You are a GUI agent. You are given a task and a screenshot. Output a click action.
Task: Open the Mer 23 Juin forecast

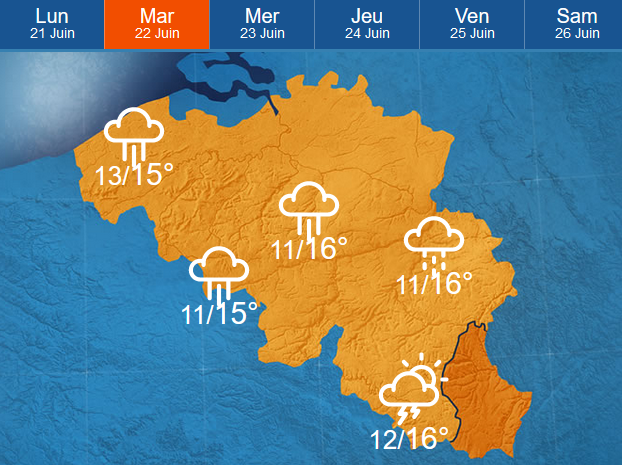point(262,24)
